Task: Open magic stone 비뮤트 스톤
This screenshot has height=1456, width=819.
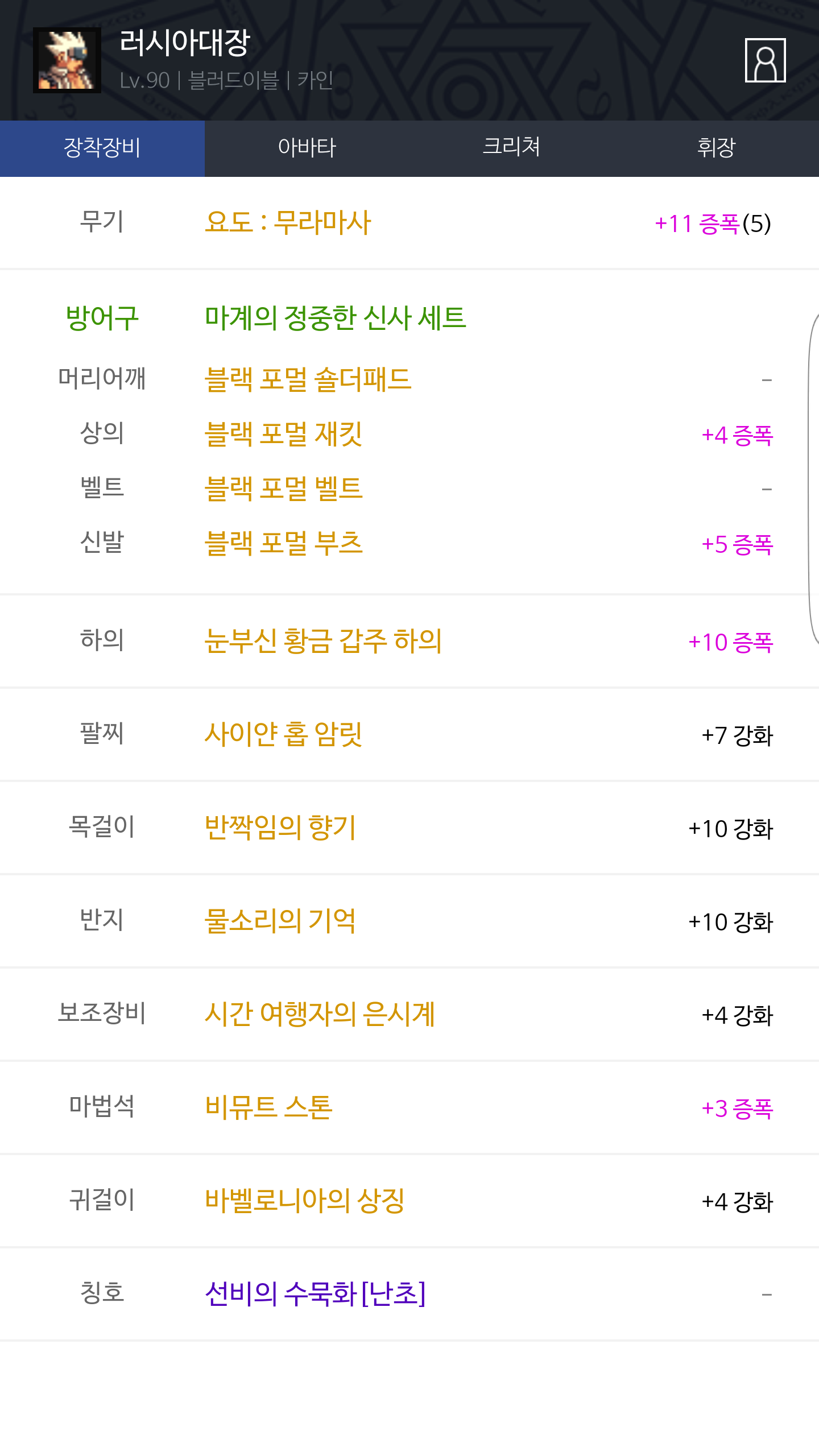Action: pos(268,1107)
